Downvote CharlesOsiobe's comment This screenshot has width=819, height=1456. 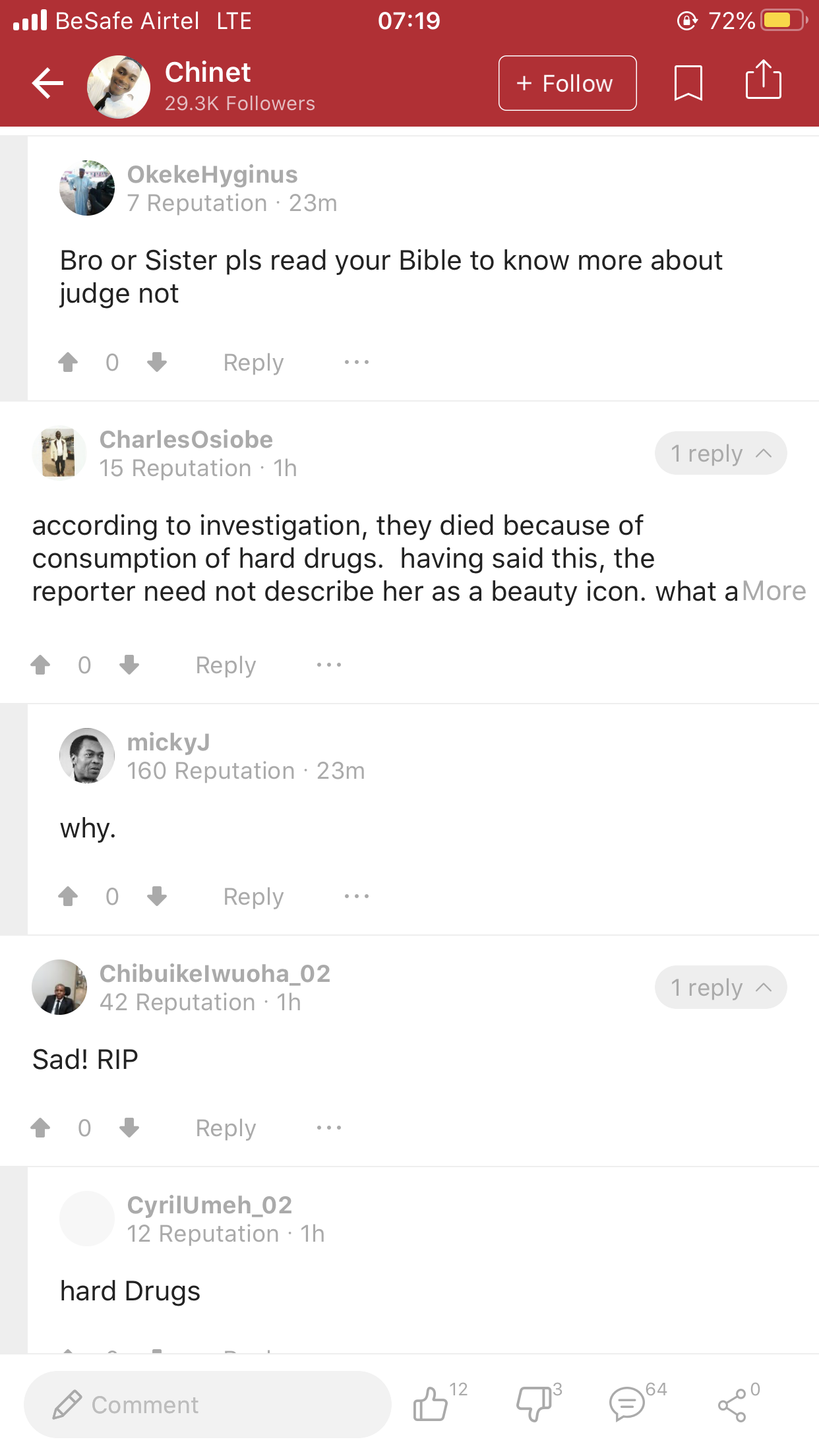click(129, 665)
